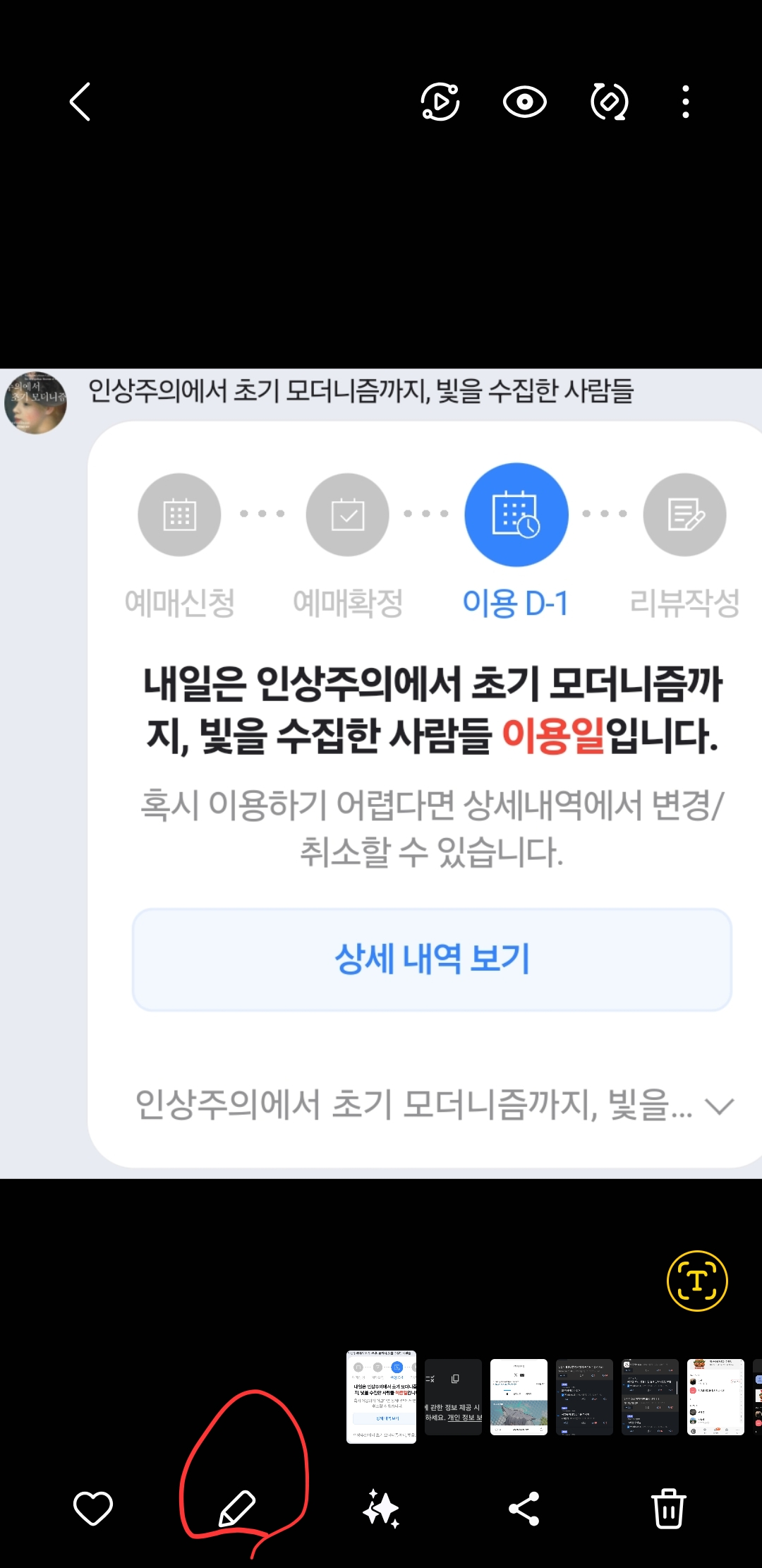This screenshot has width=762, height=1568.
Task: Tap the motion play icon
Action: pos(440,102)
